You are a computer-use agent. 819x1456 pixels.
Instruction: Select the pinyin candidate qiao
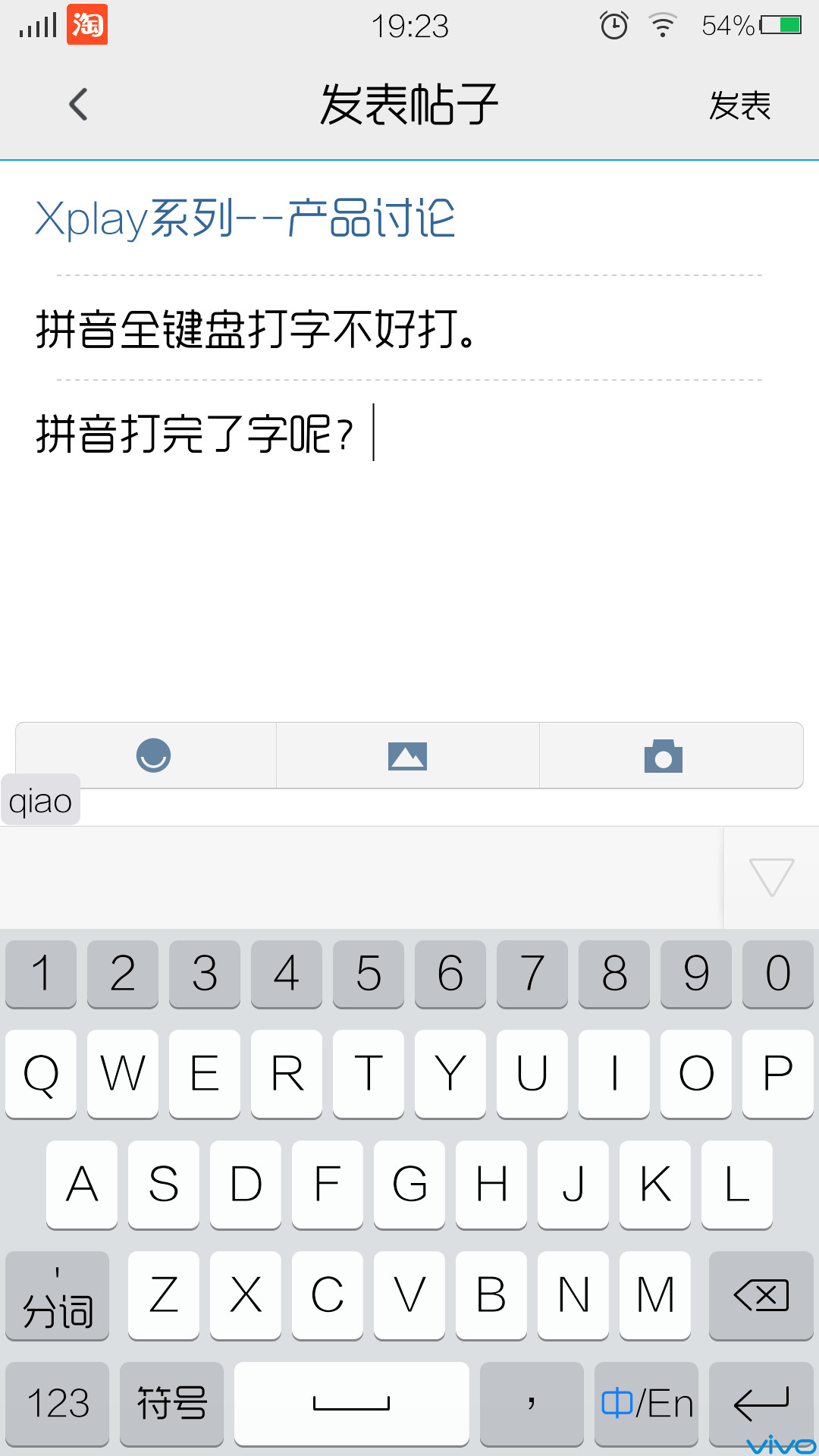42,800
